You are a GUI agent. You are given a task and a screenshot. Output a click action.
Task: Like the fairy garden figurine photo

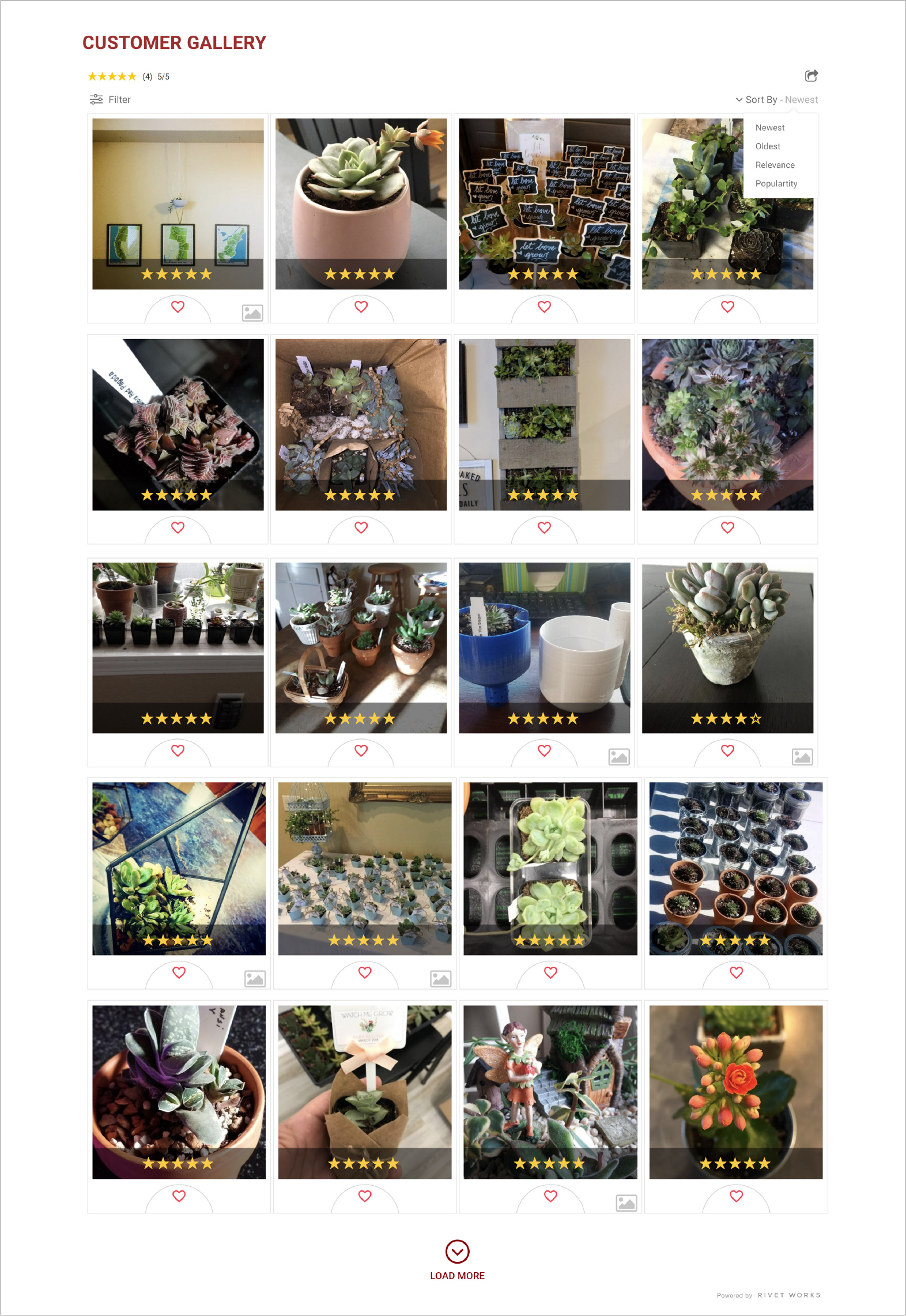(x=550, y=1196)
